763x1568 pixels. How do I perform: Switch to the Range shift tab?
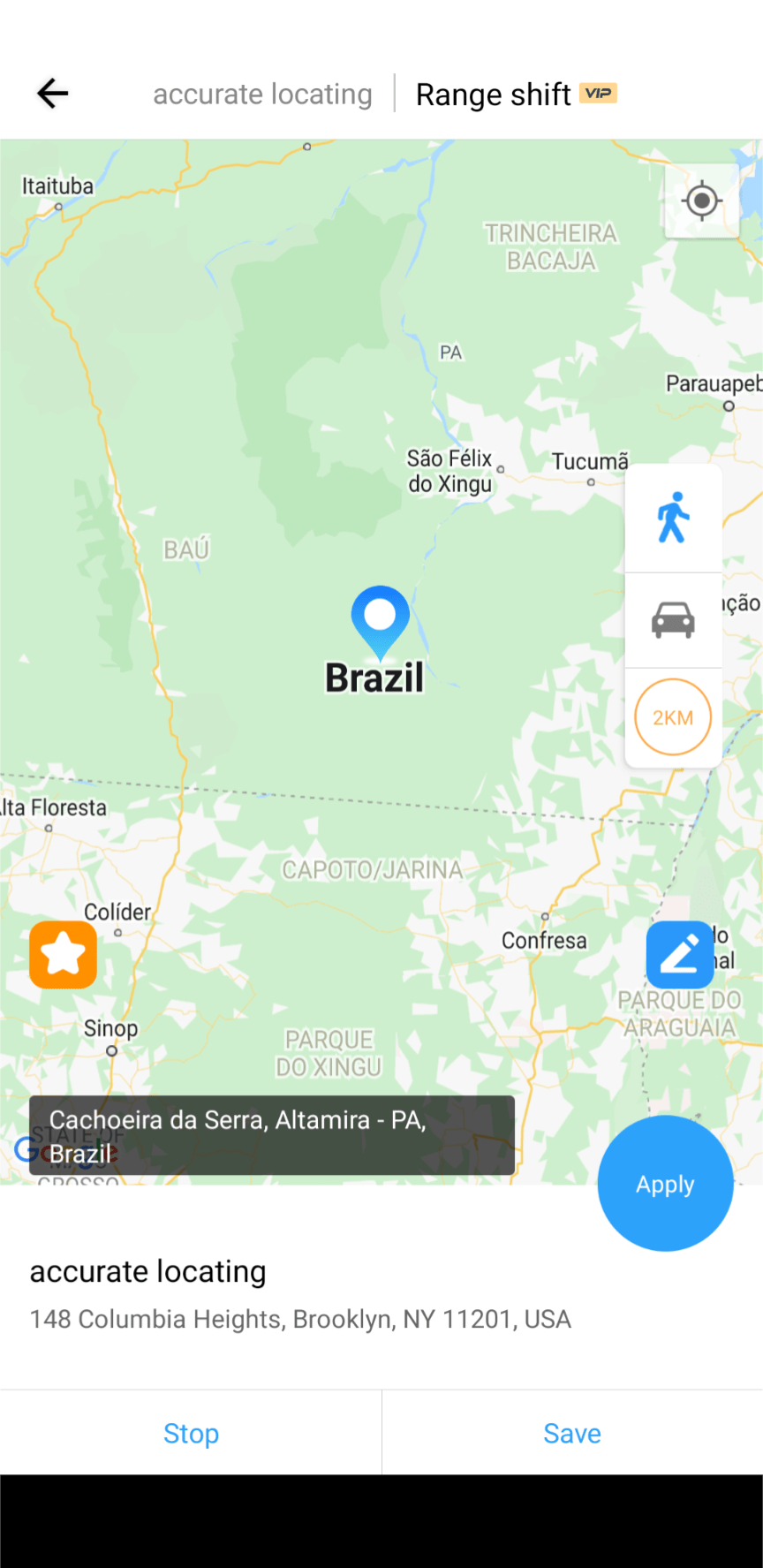[516, 95]
